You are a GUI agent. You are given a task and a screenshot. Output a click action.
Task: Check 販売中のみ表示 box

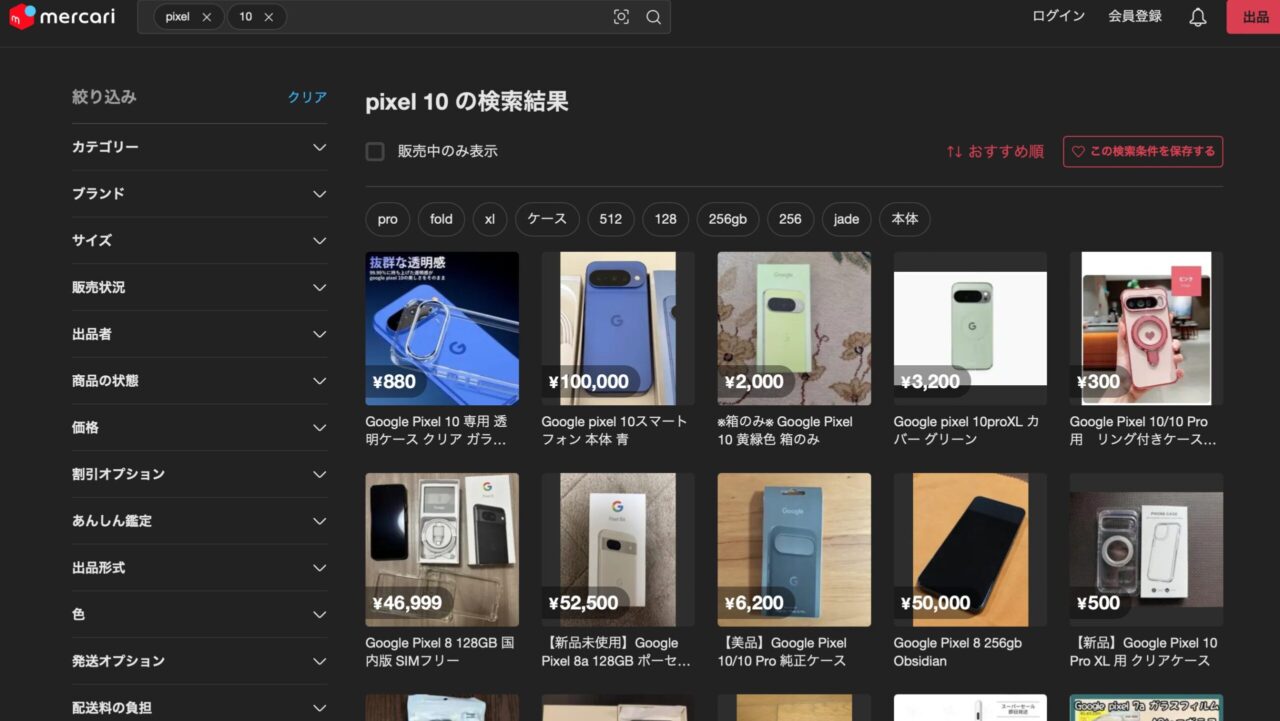coord(375,152)
